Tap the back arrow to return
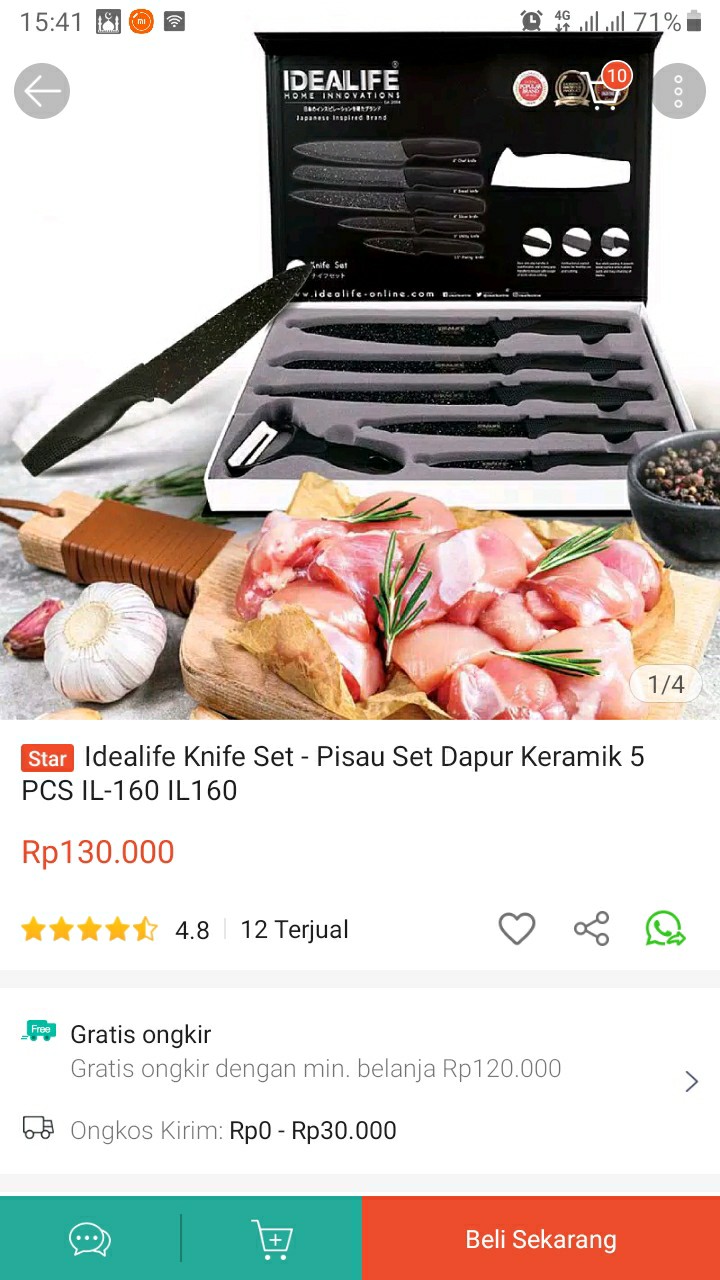 pyautogui.click(x=41, y=90)
